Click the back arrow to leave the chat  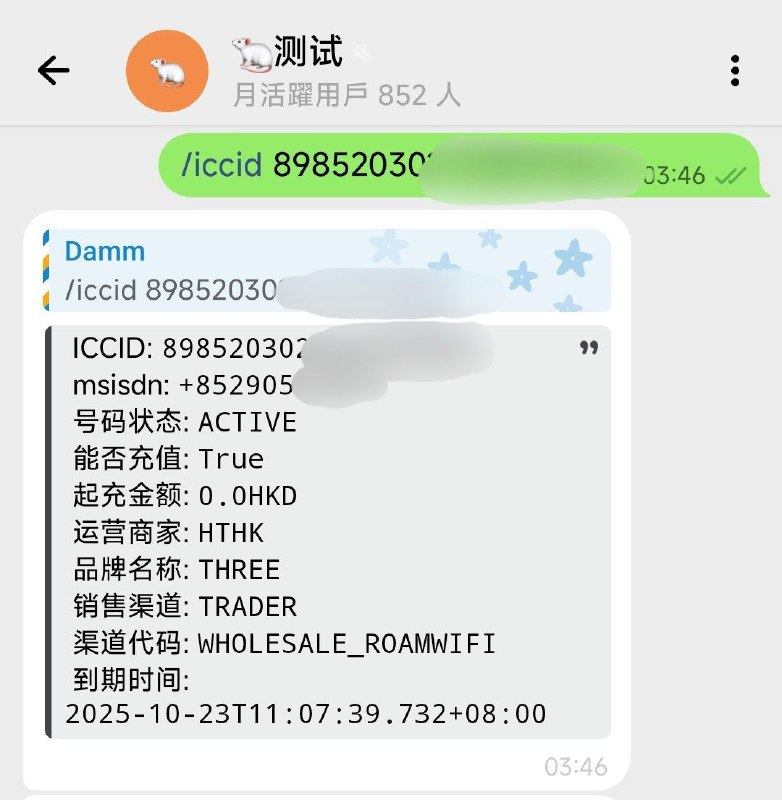click(55, 70)
